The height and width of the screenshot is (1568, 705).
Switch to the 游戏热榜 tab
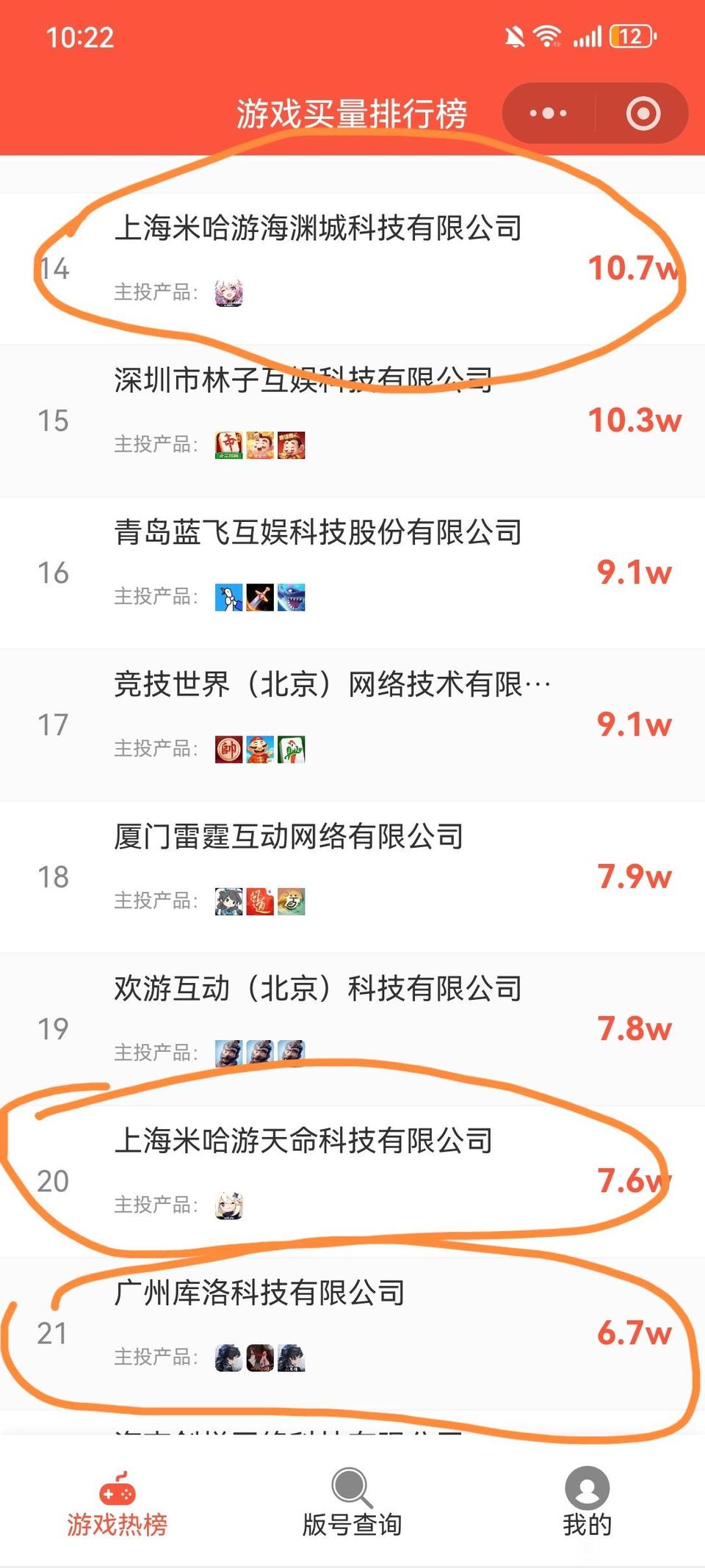click(x=117, y=1503)
